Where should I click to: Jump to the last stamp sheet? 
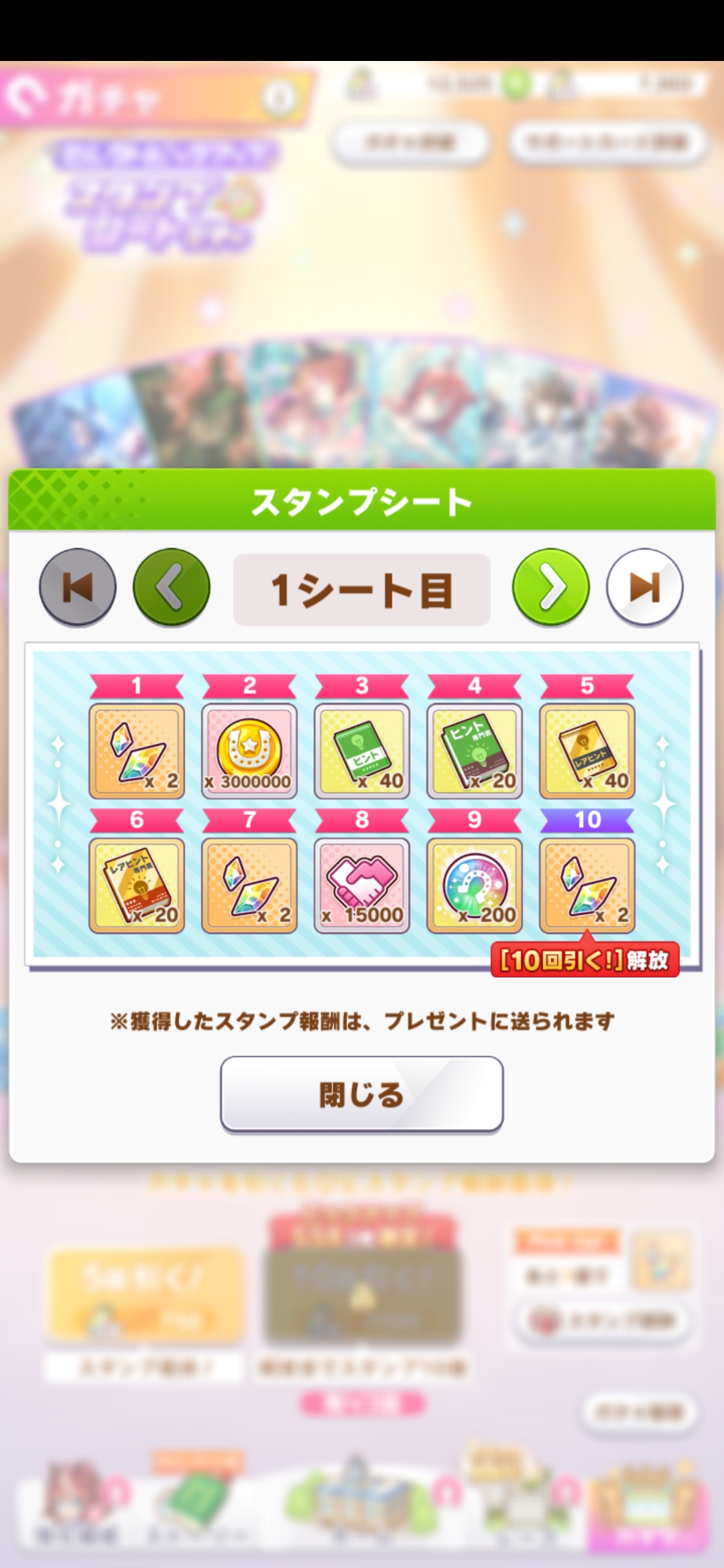coord(644,588)
